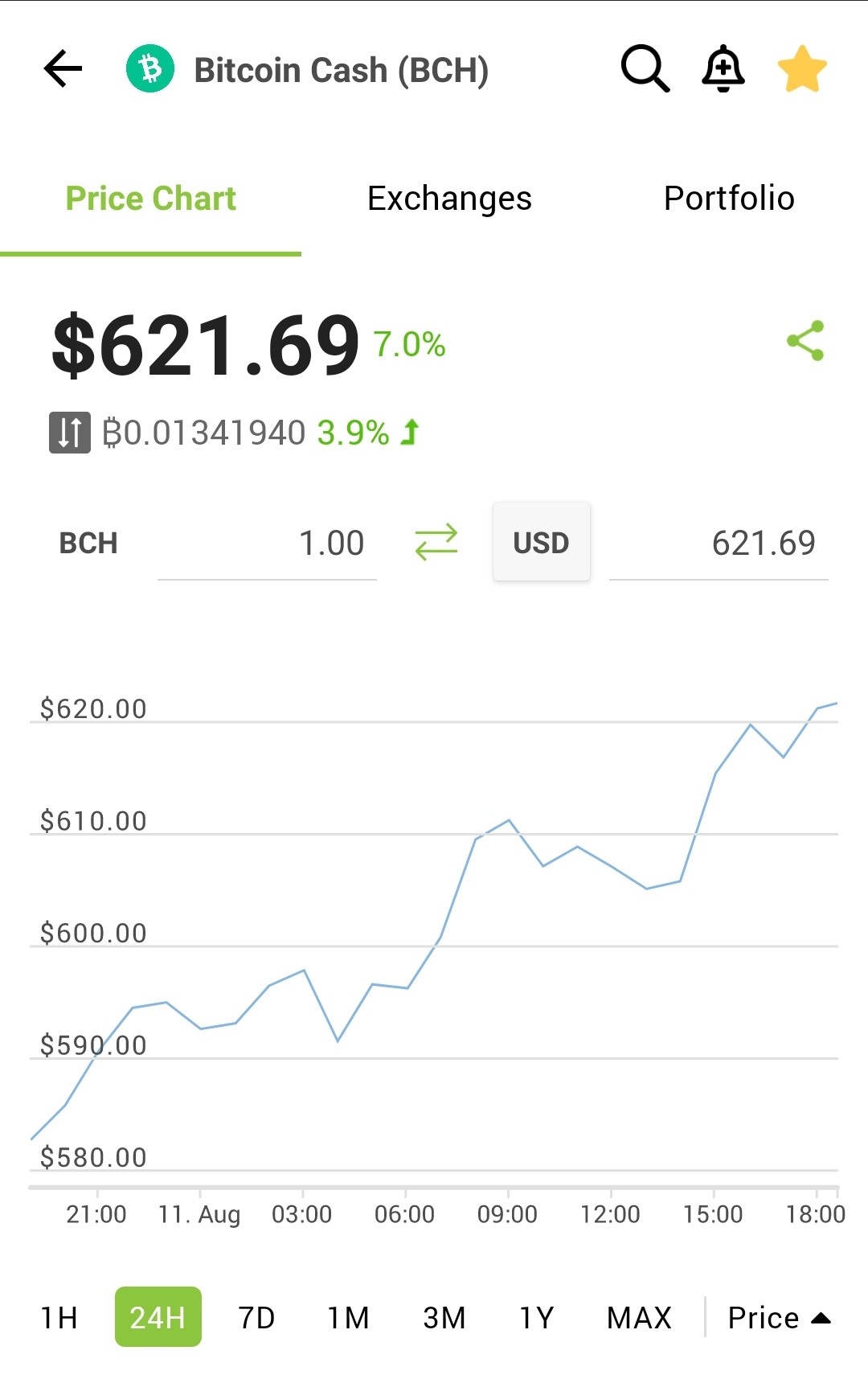868x1375 pixels.
Task: Change the USD currency selector
Action: 541,543
